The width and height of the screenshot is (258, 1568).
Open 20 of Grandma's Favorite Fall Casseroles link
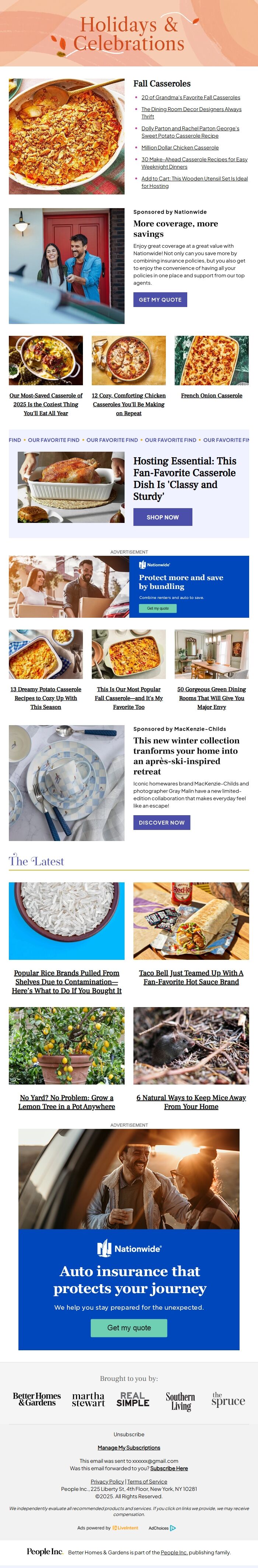191,97
